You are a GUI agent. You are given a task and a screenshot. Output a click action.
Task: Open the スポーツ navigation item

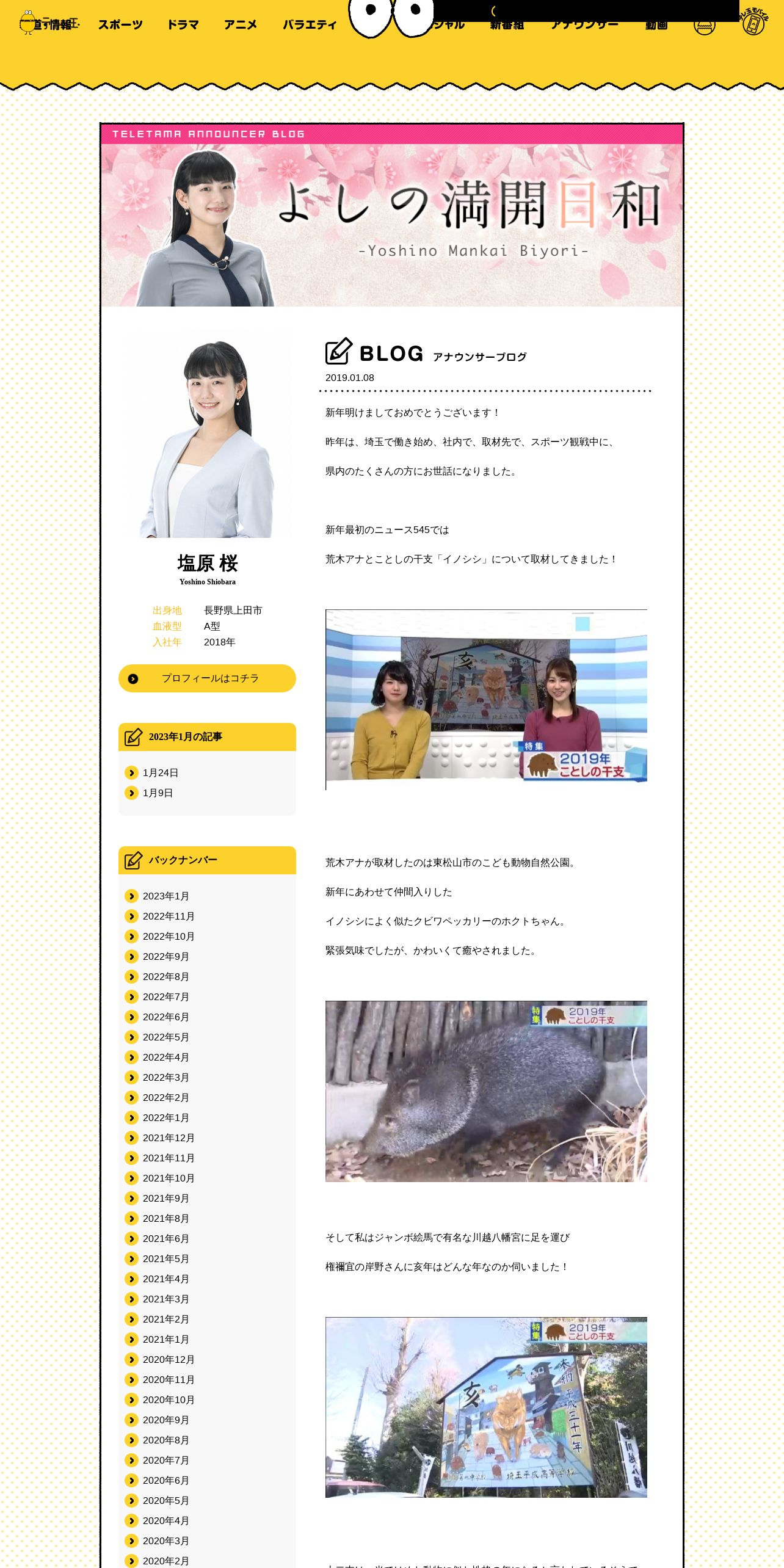(120, 25)
